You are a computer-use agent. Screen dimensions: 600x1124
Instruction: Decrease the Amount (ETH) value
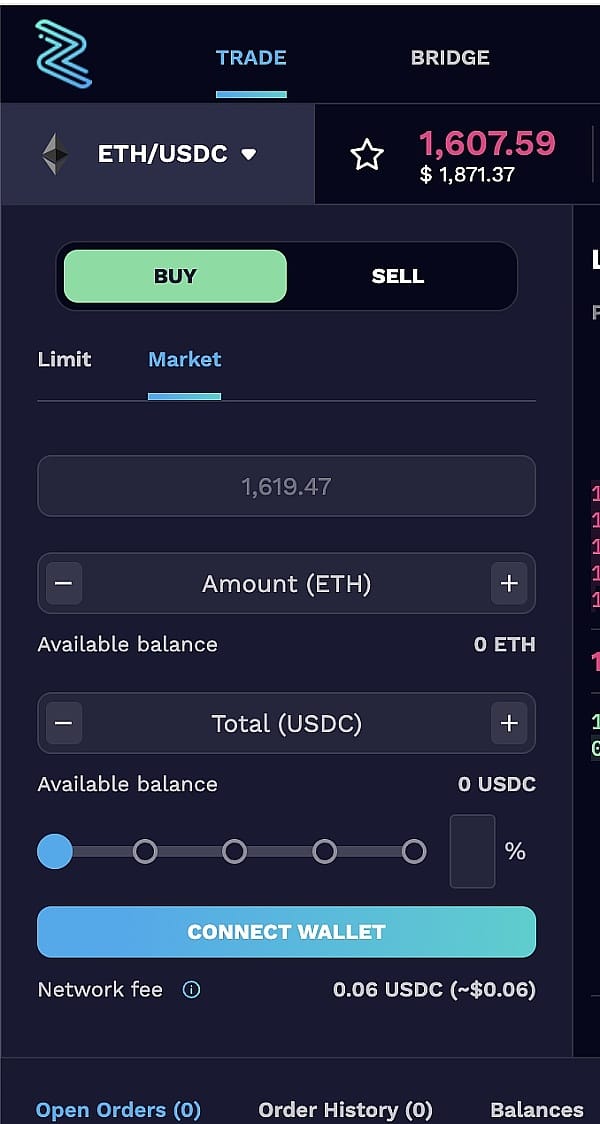click(63, 583)
